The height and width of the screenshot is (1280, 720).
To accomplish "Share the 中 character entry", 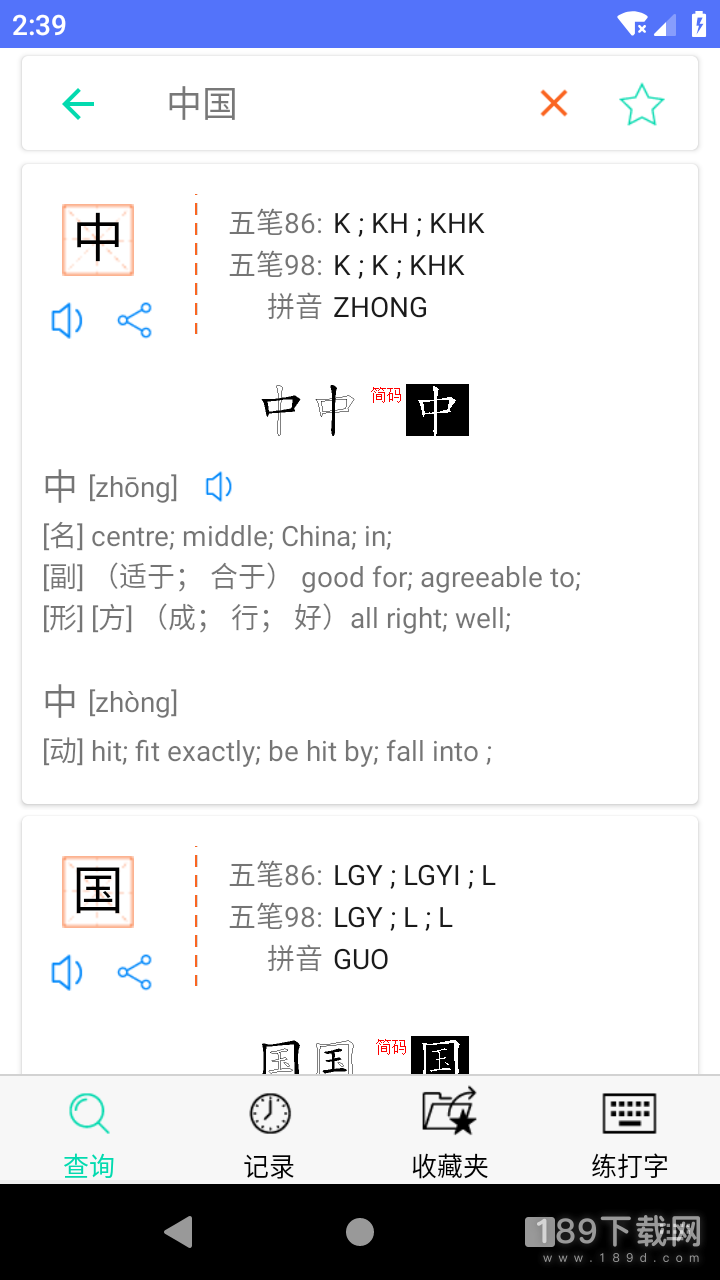I will [134, 321].
